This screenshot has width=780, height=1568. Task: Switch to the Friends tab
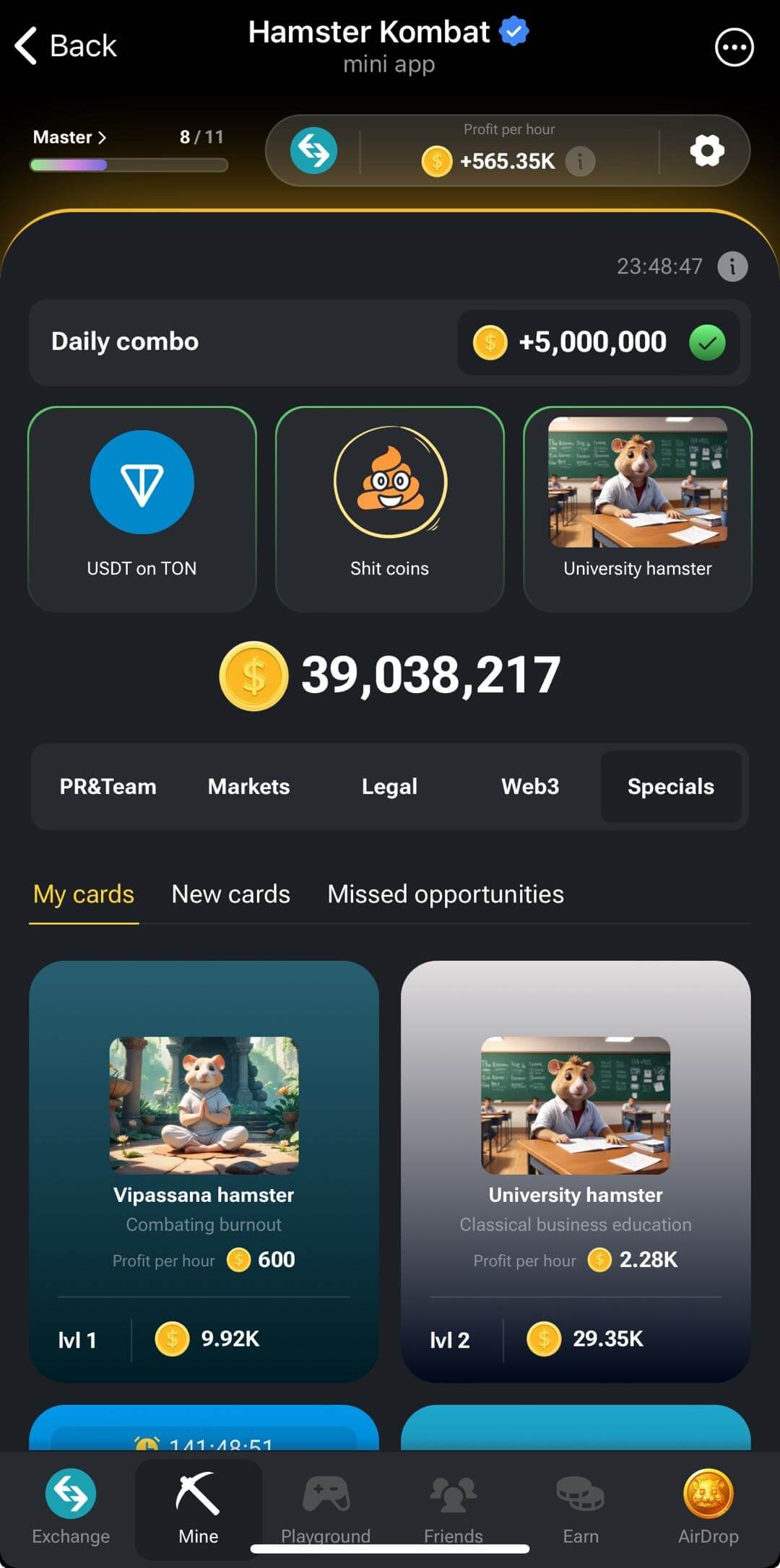[453, 1507]
